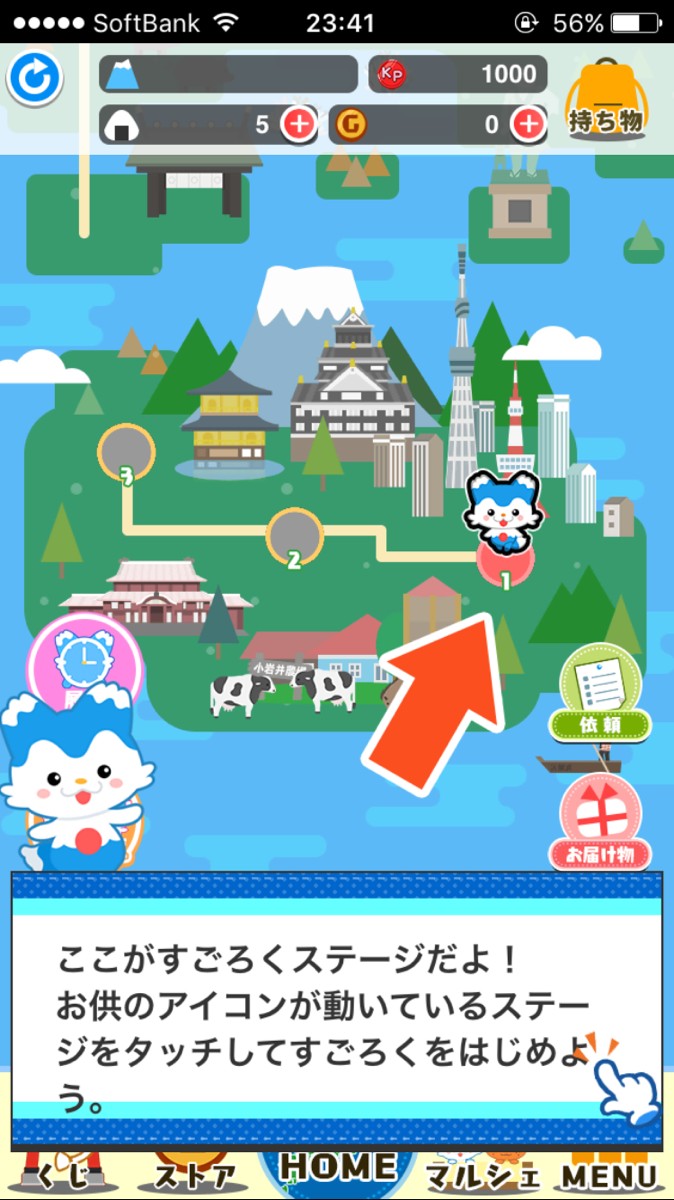Tap the blue refresh arrow icon
Screen dimensions: 674x1200
[x=35, y=78]
